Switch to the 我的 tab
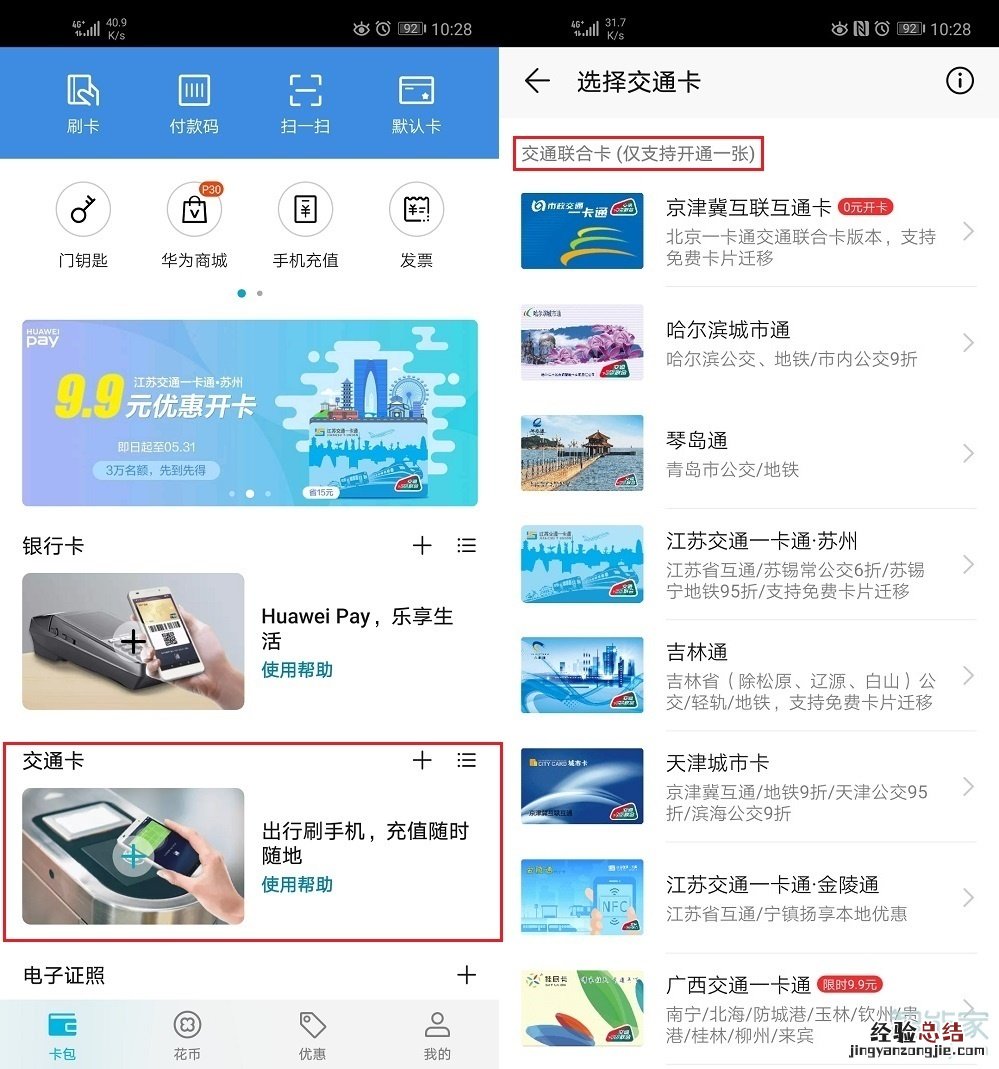Viewport: 999px width, 1069px height. (x=437, y=1034)
